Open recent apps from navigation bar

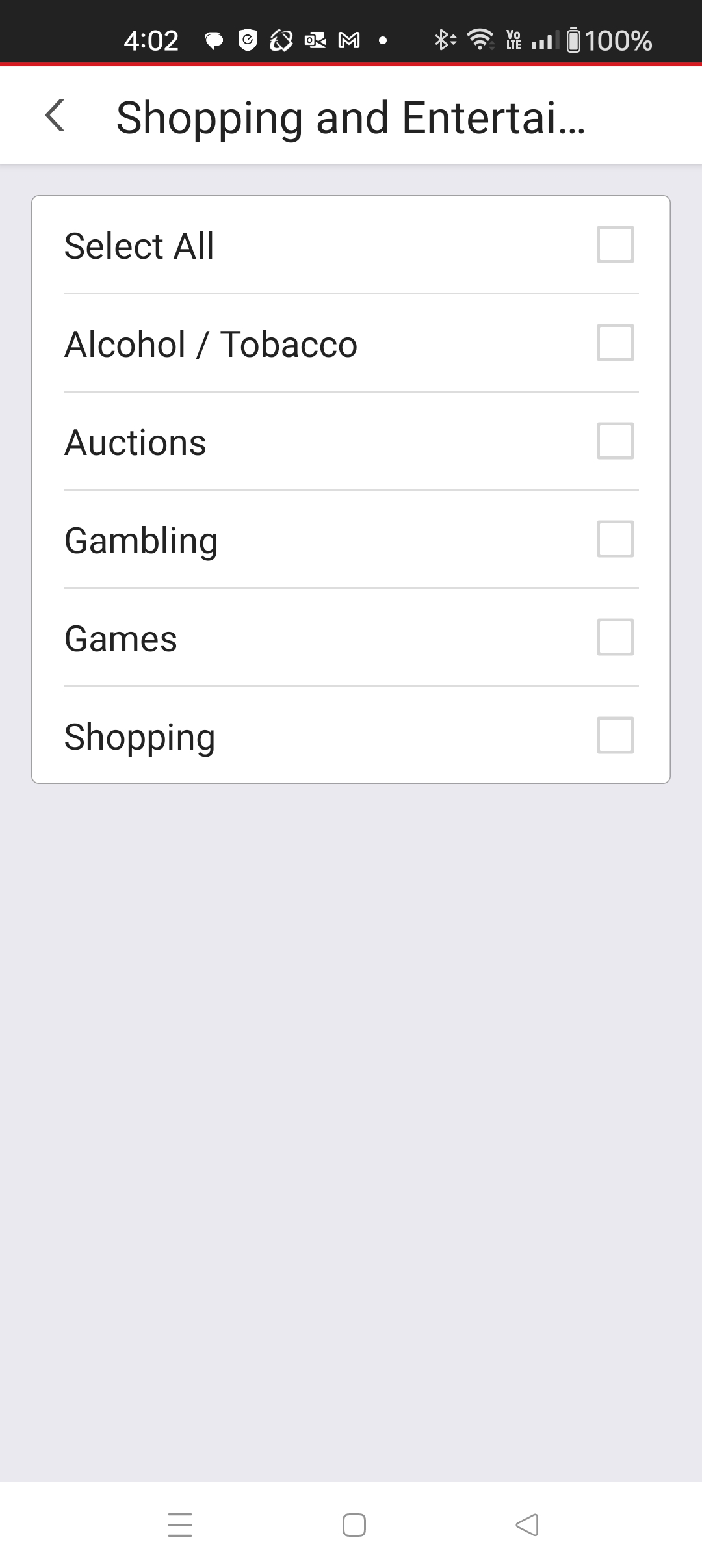(x=180, y=1524)
